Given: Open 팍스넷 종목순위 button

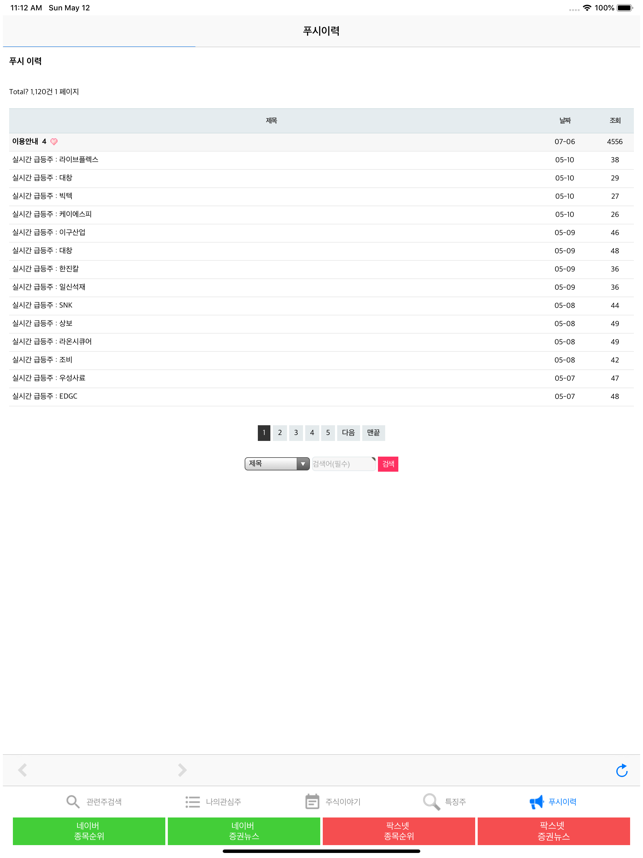Looking at the screenshot, I should click(x=398, y=831).
